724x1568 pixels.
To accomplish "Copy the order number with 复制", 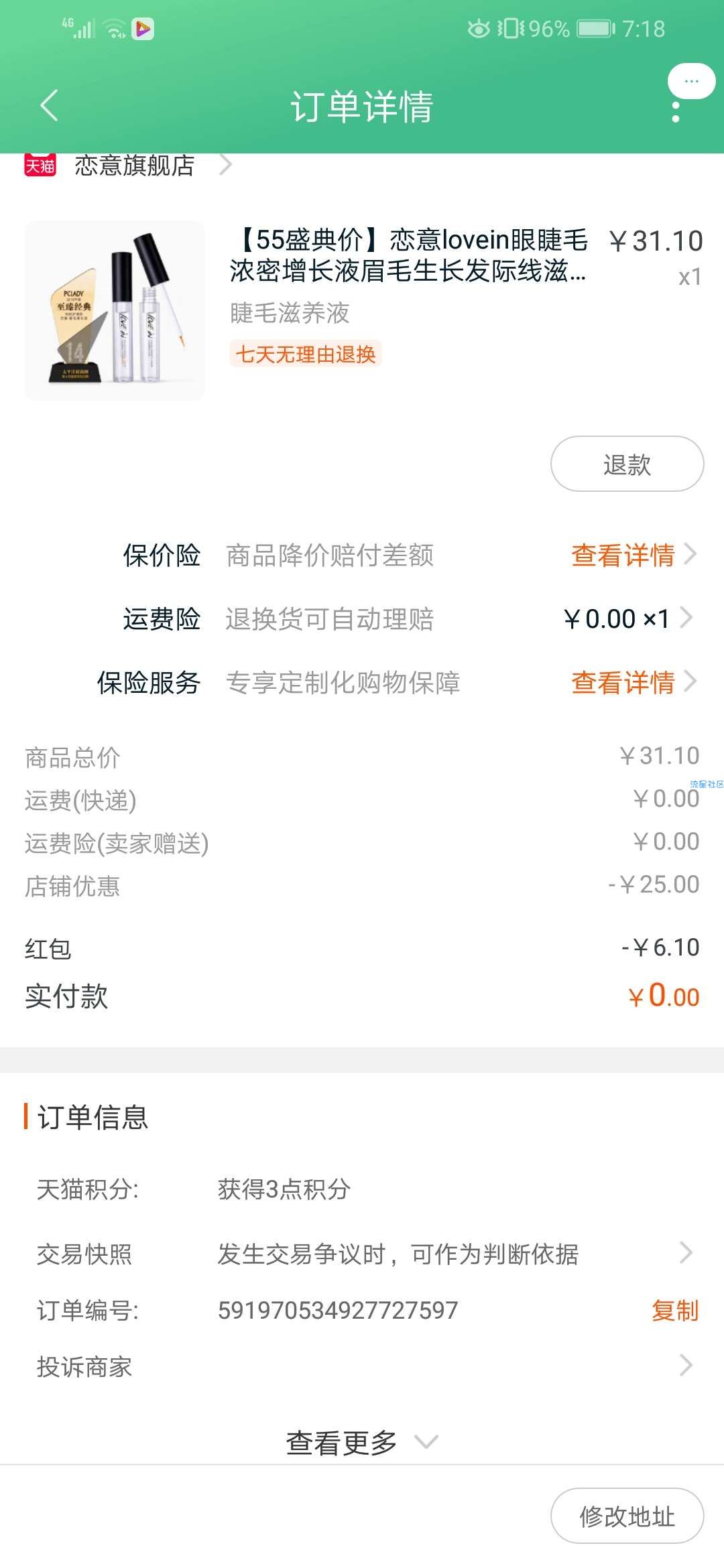I will coord(675,1309).
